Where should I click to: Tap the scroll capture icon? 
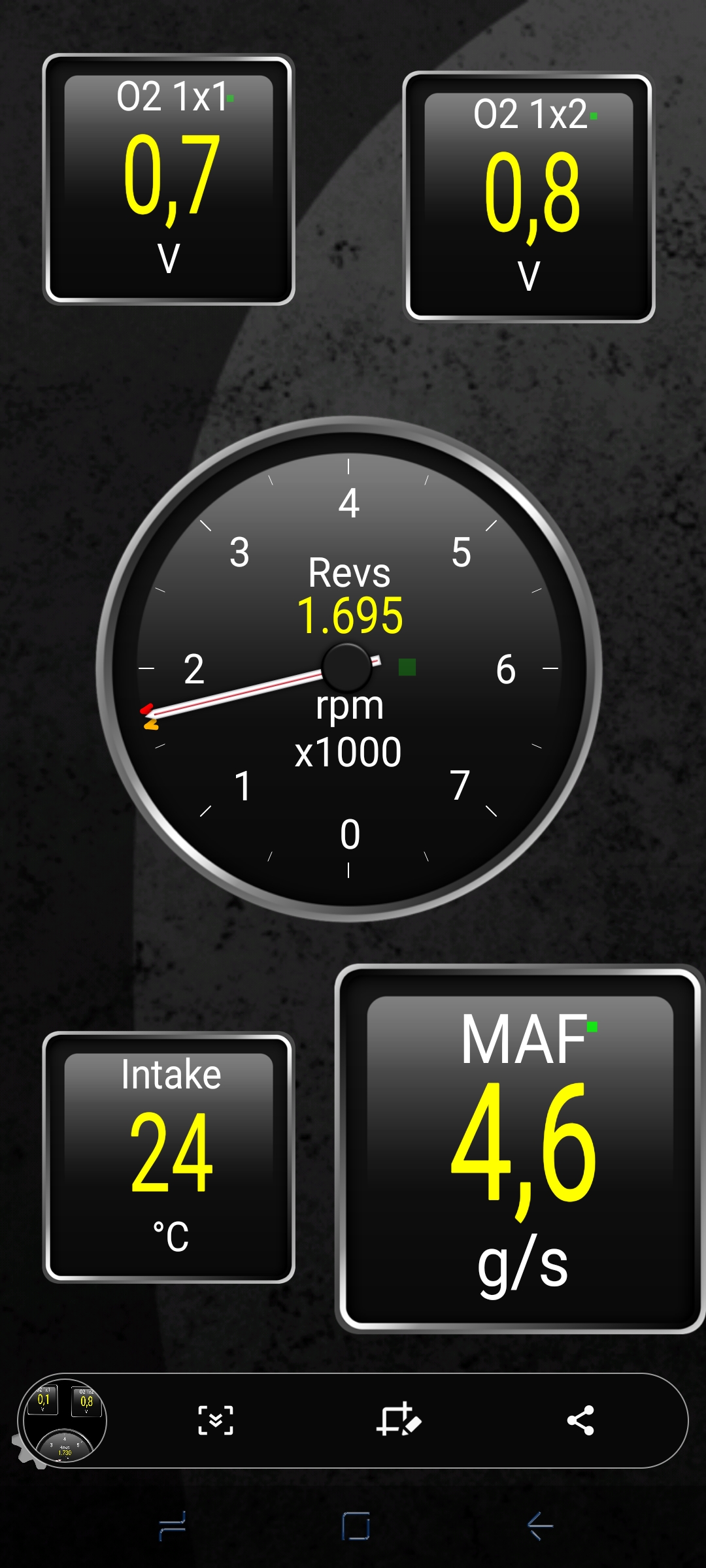(x=216, y=1420)
